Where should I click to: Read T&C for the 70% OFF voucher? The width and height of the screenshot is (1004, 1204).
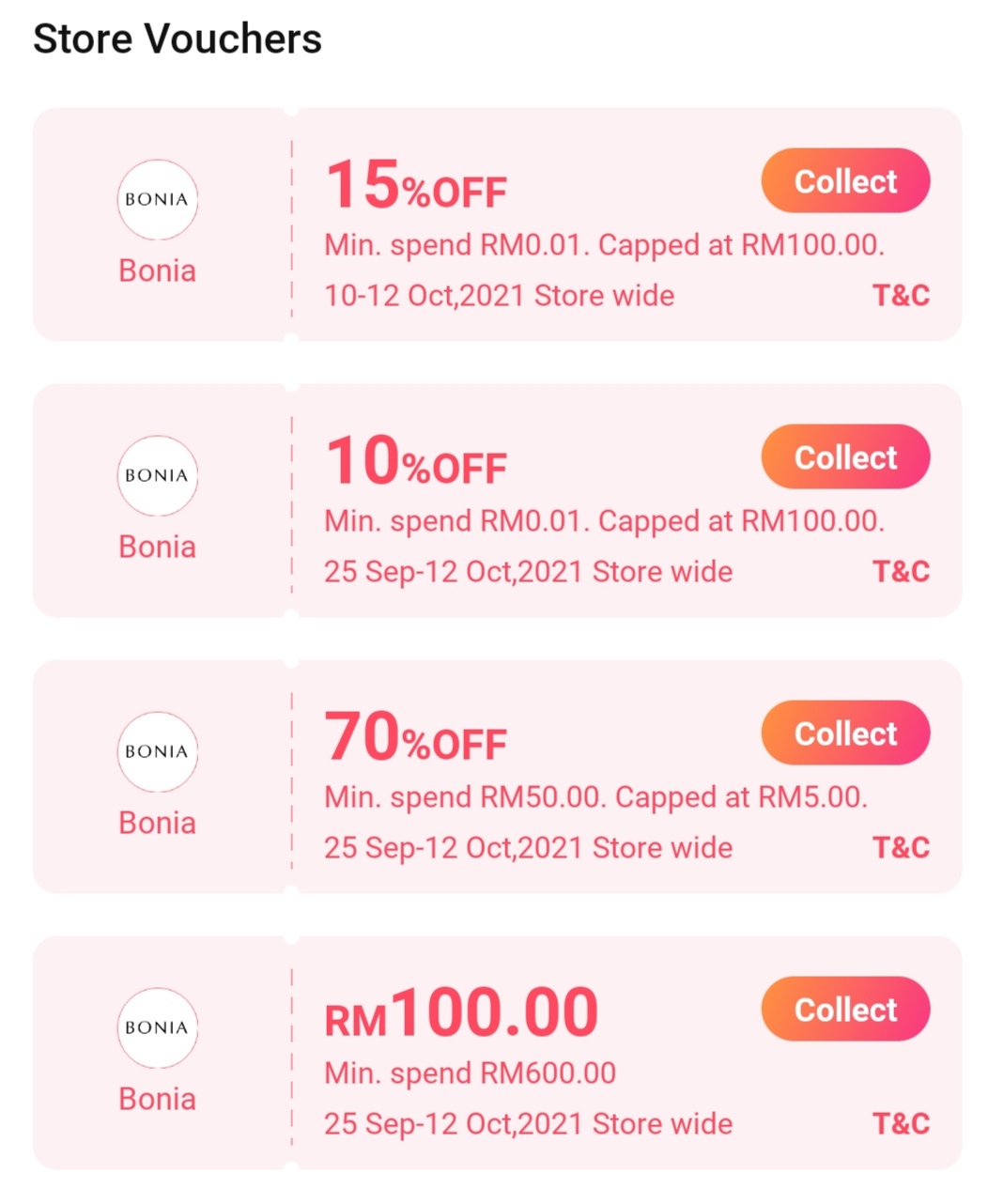tap(900, 848)
